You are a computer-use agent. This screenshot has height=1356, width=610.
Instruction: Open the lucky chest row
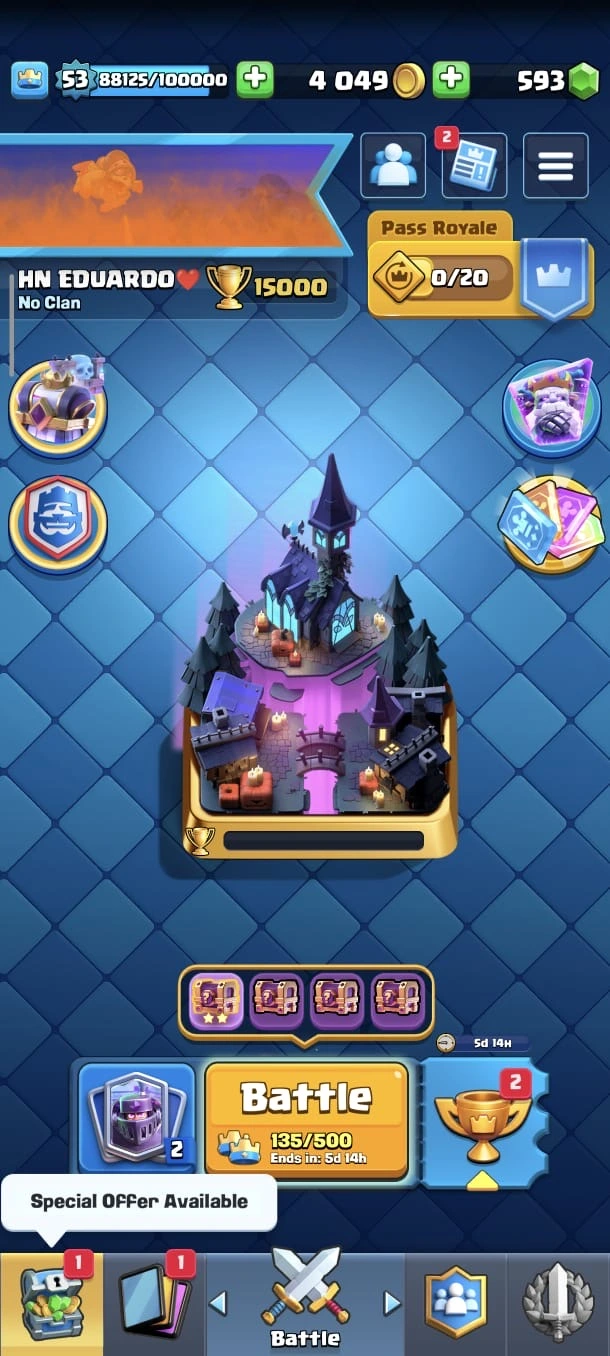click(306, 1002)
